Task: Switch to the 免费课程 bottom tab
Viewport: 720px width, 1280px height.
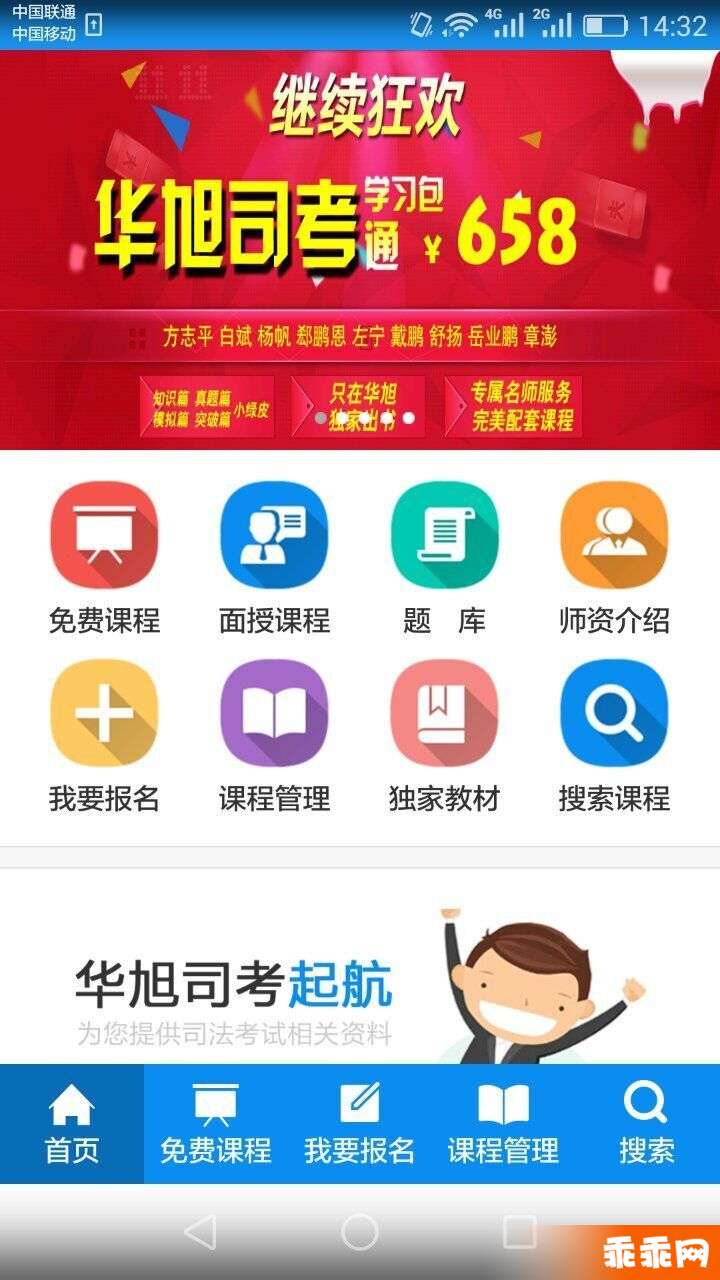Action: (x=216, y=1124)
